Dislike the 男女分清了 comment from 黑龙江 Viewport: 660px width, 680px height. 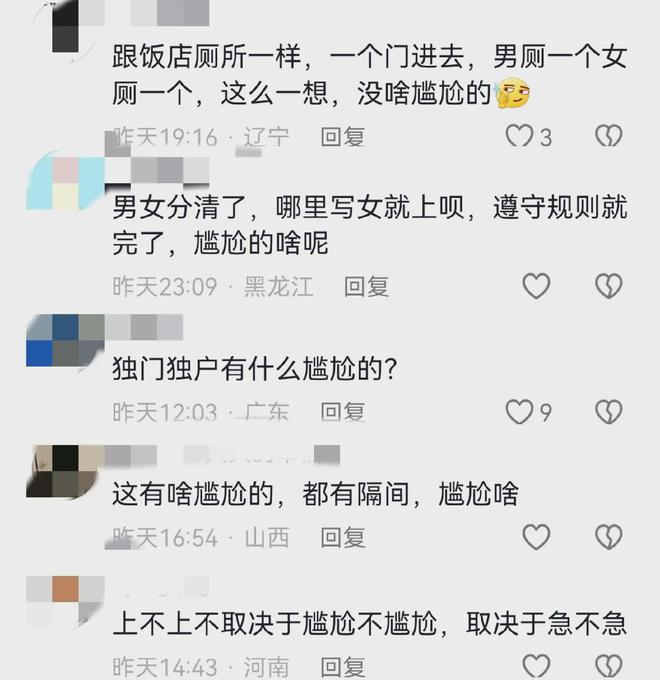[609, 287]
